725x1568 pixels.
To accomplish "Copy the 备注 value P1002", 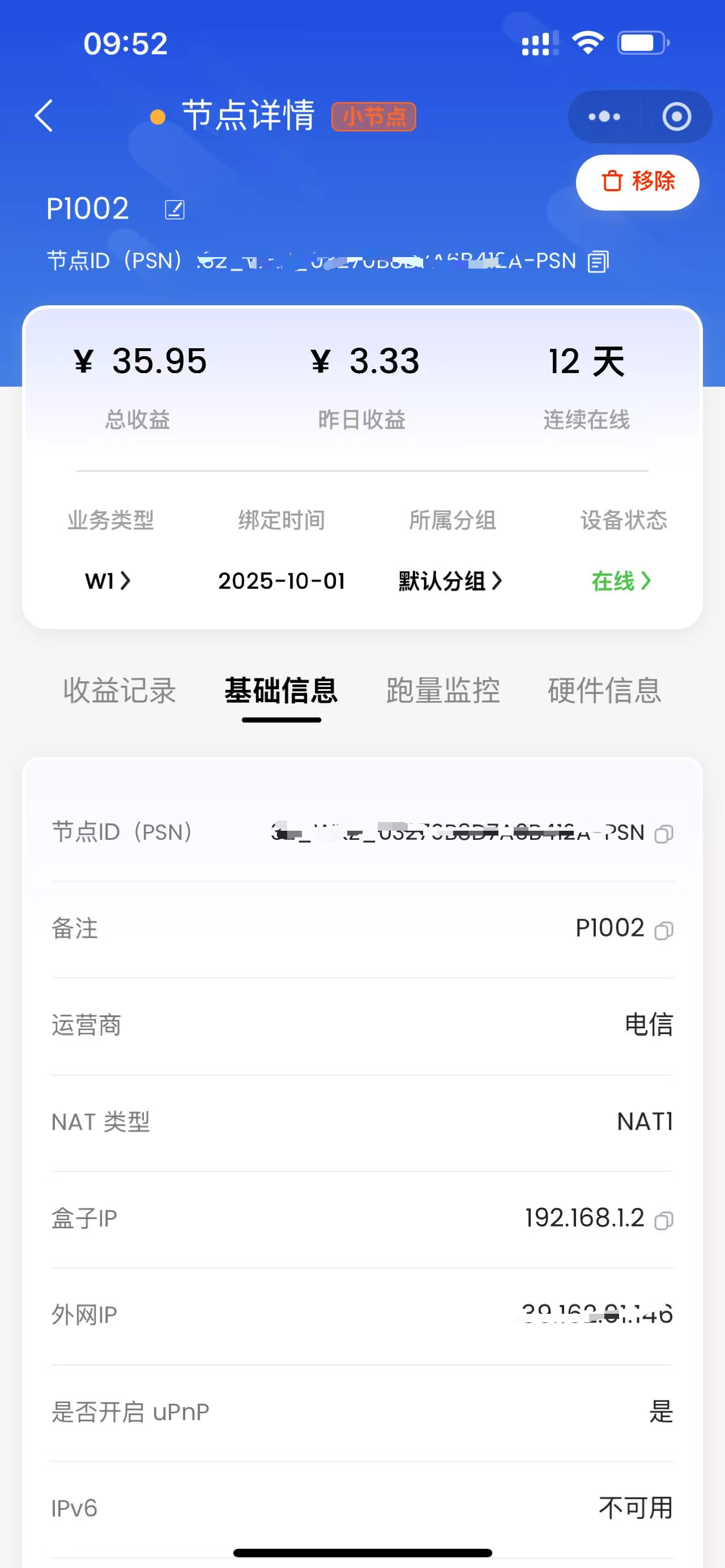I will (x=666, y=930).
